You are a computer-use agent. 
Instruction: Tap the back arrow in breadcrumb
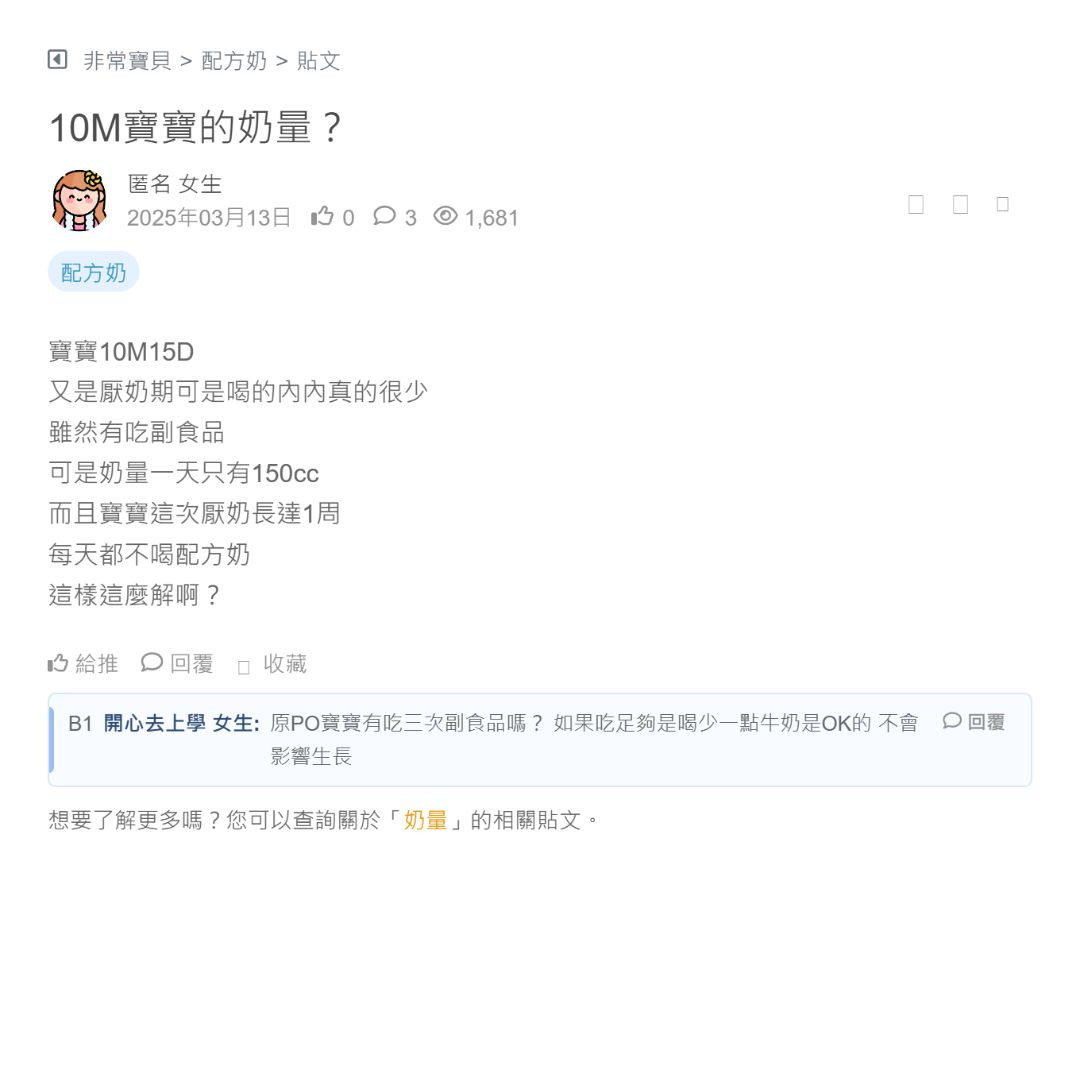tap(57, 60)
